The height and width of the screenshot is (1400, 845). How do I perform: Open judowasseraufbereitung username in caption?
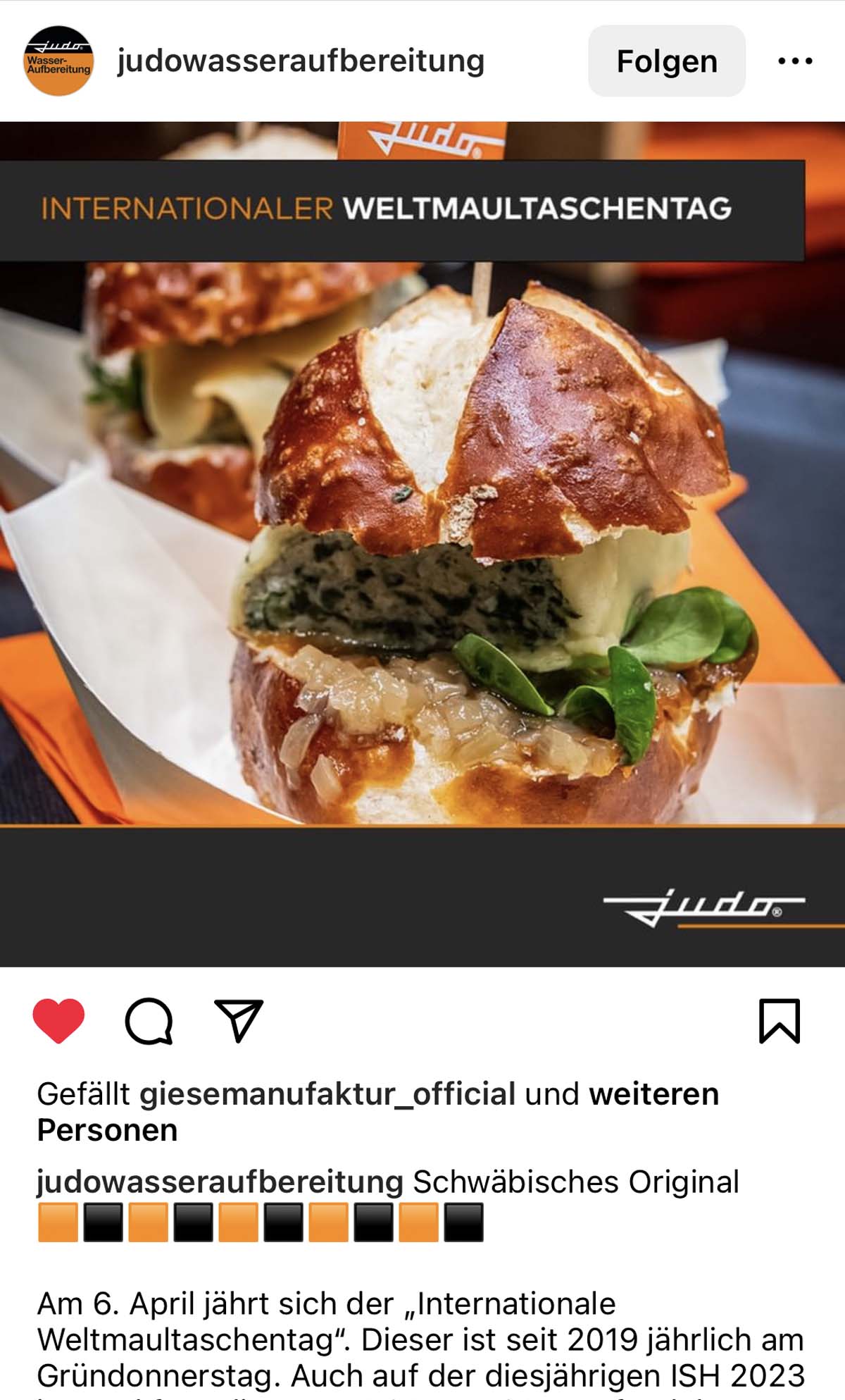[220, 1182]
